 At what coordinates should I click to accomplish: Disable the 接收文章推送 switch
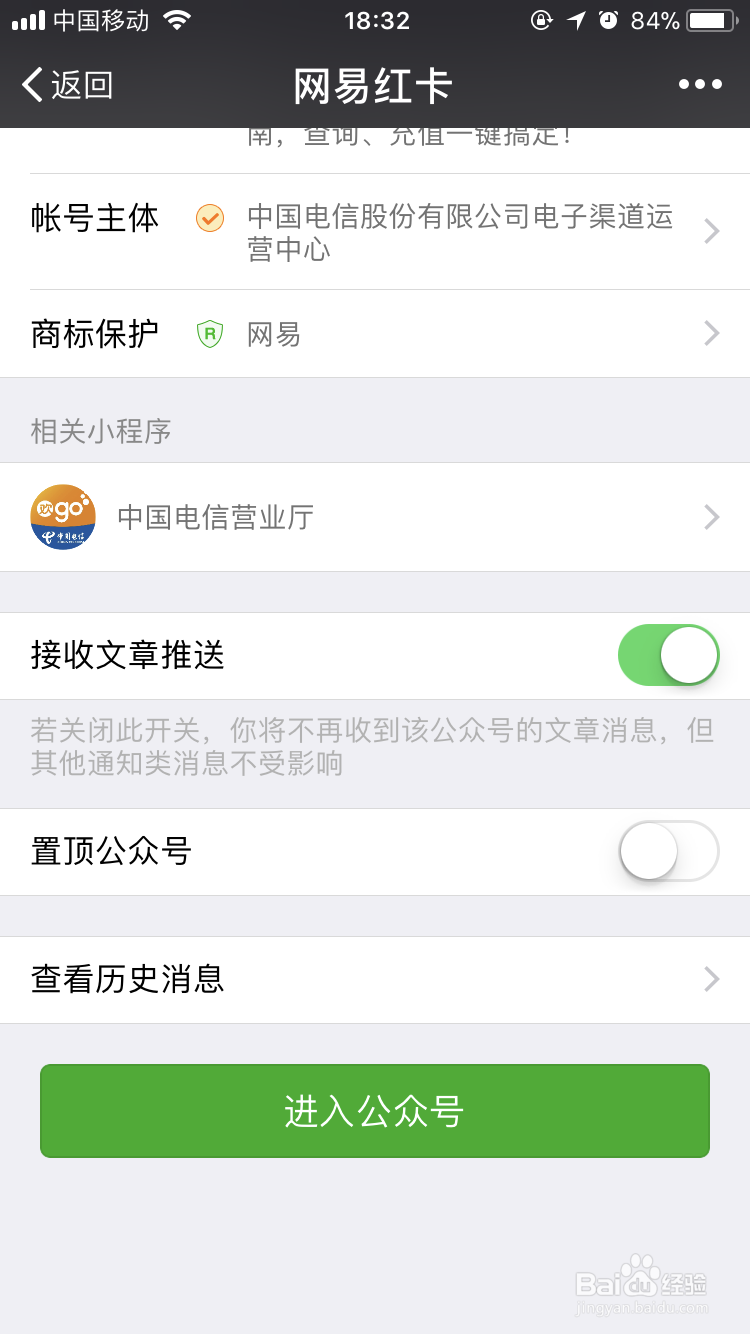click(x=668, y=655)
